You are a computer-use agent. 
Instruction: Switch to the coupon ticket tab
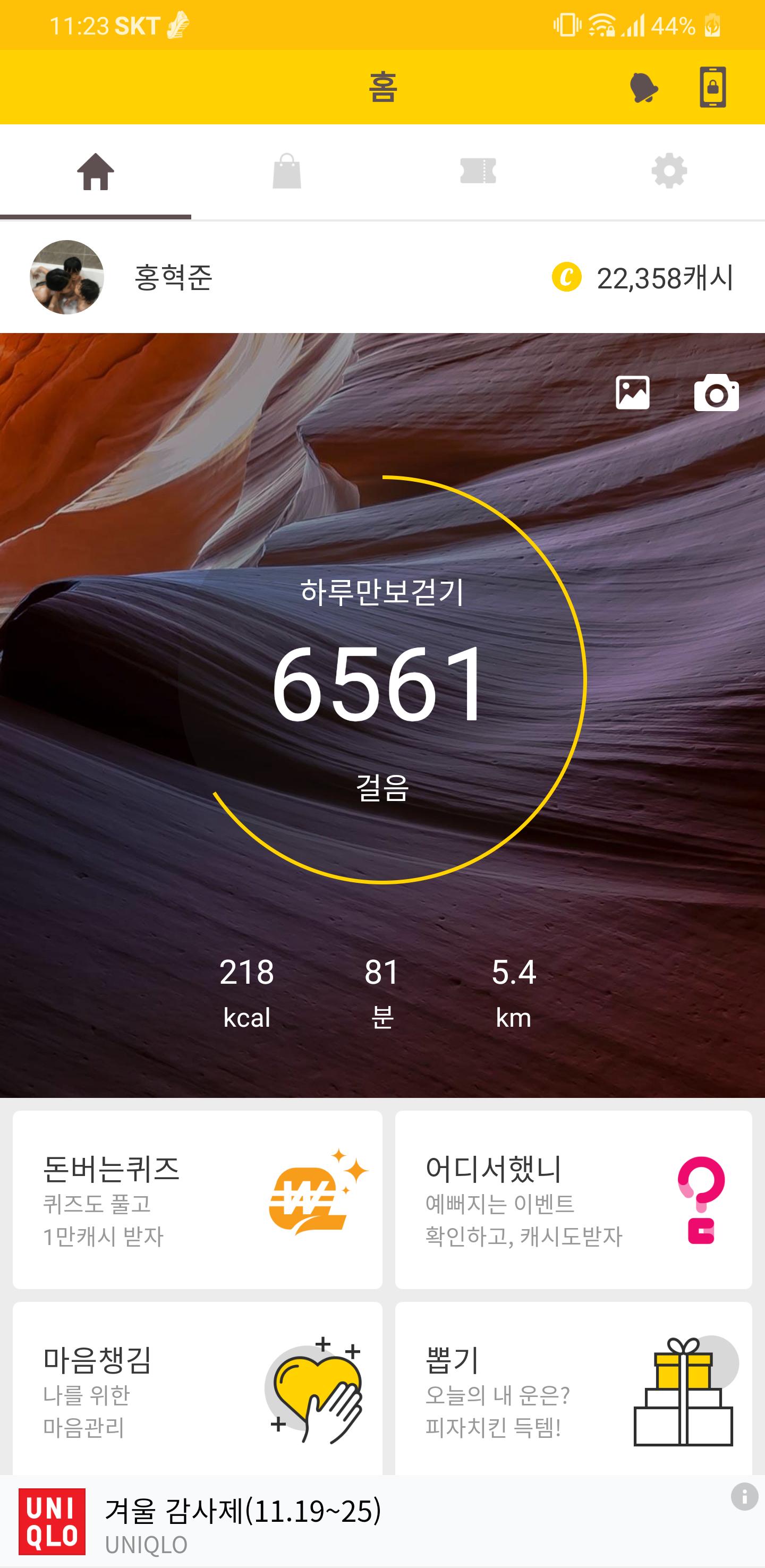pyautogui.click(x=478, y=172)
